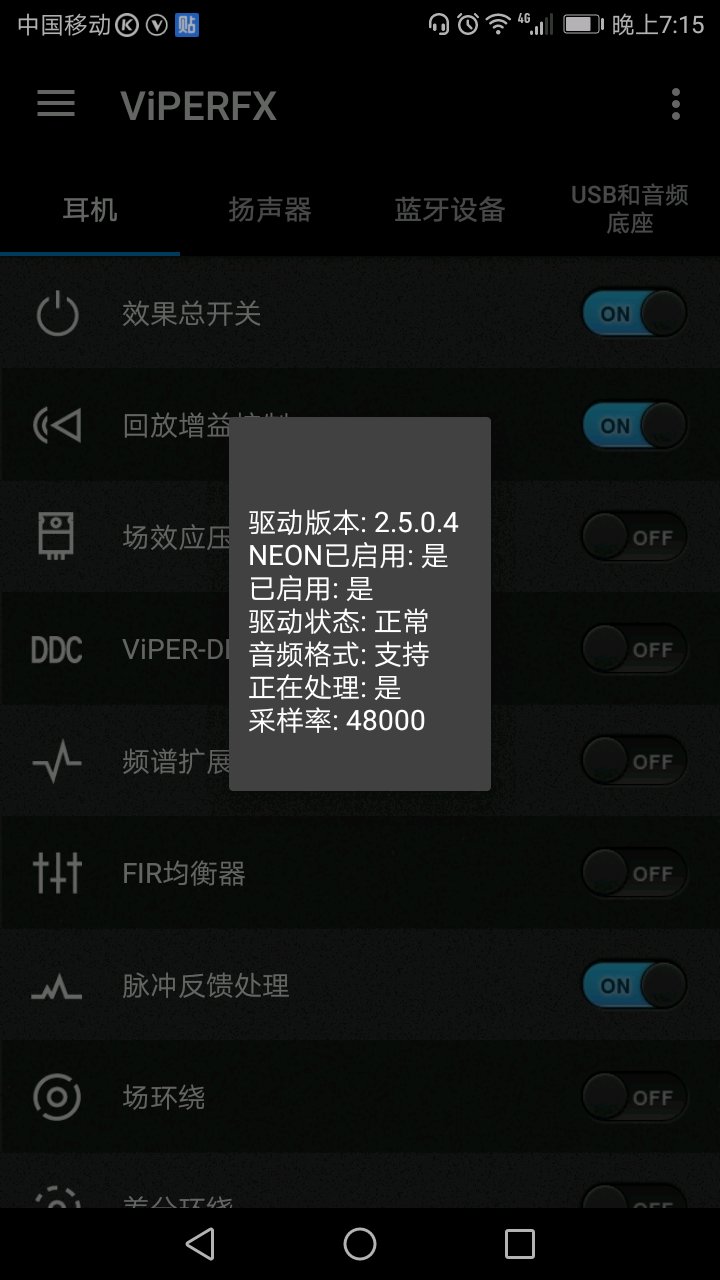
Task: Tap the system back button
Action: (200, 1244)
